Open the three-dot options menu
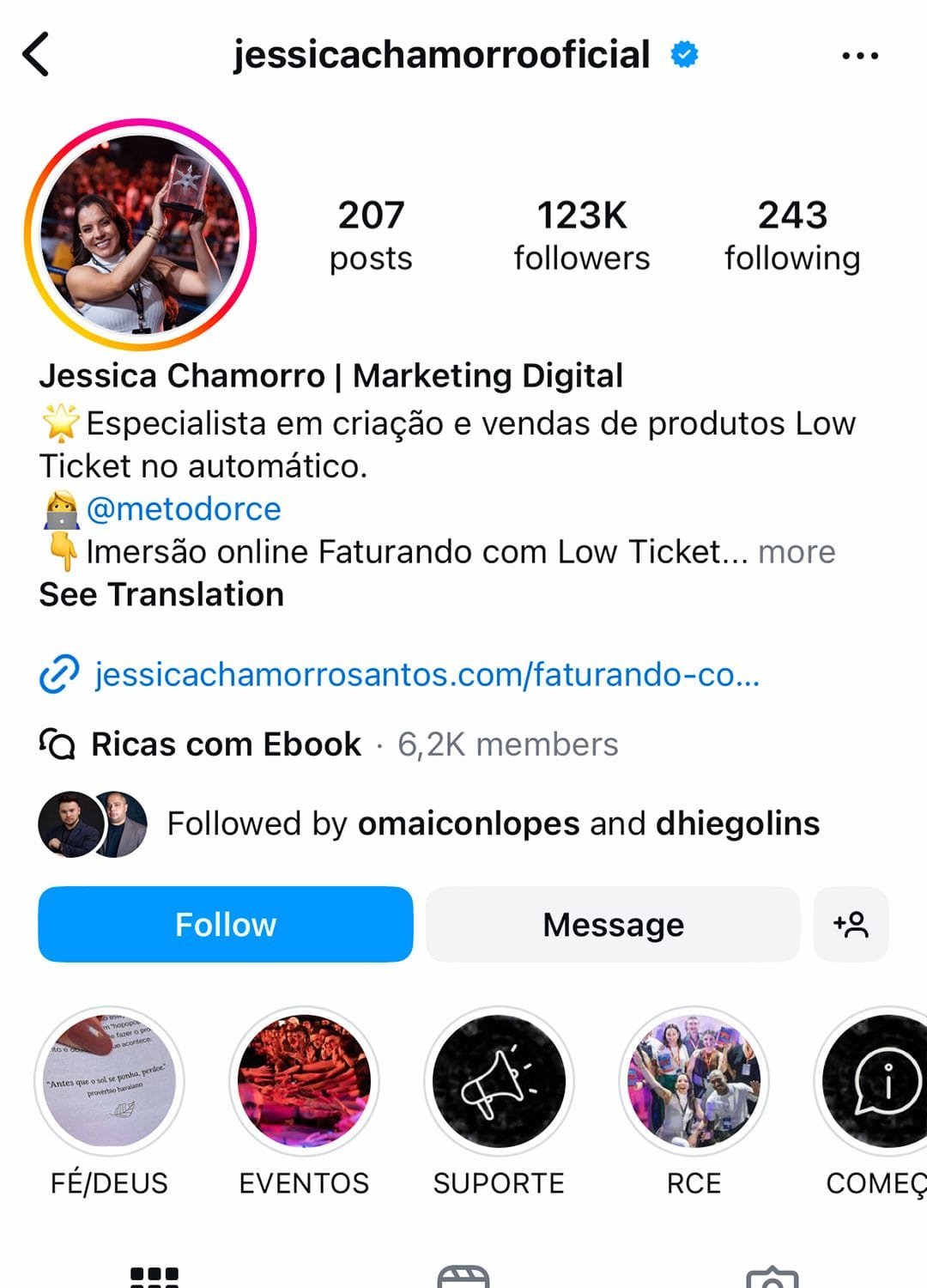The image size is (927, 1288). (x=859, y=56)
